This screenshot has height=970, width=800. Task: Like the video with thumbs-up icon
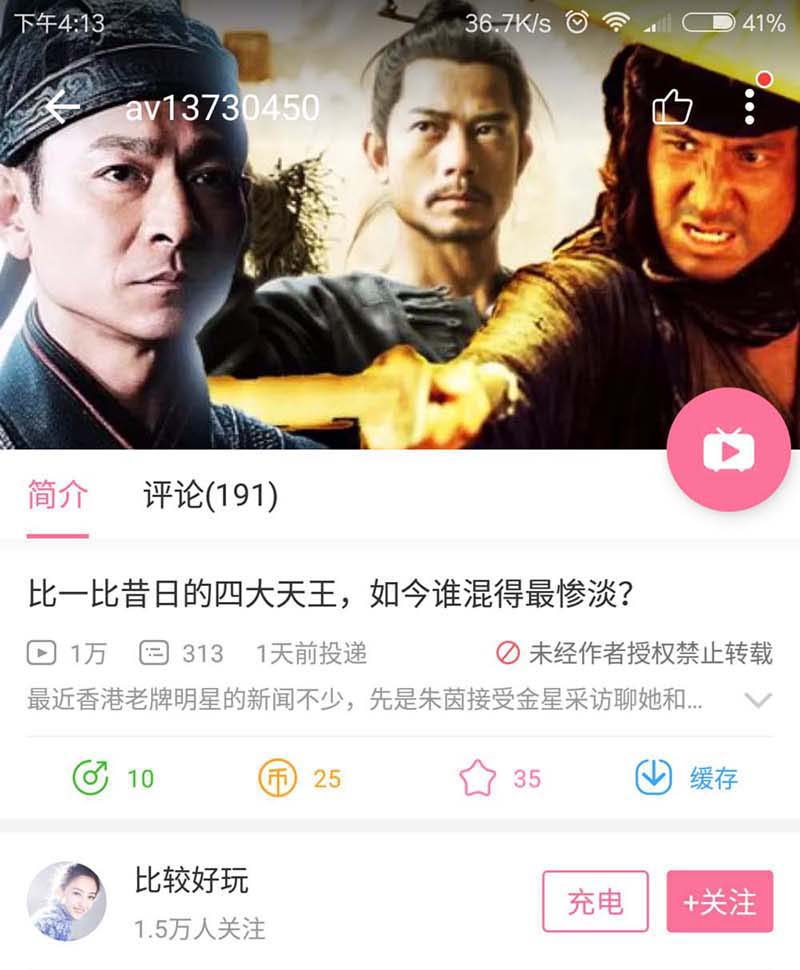point(672,106)
